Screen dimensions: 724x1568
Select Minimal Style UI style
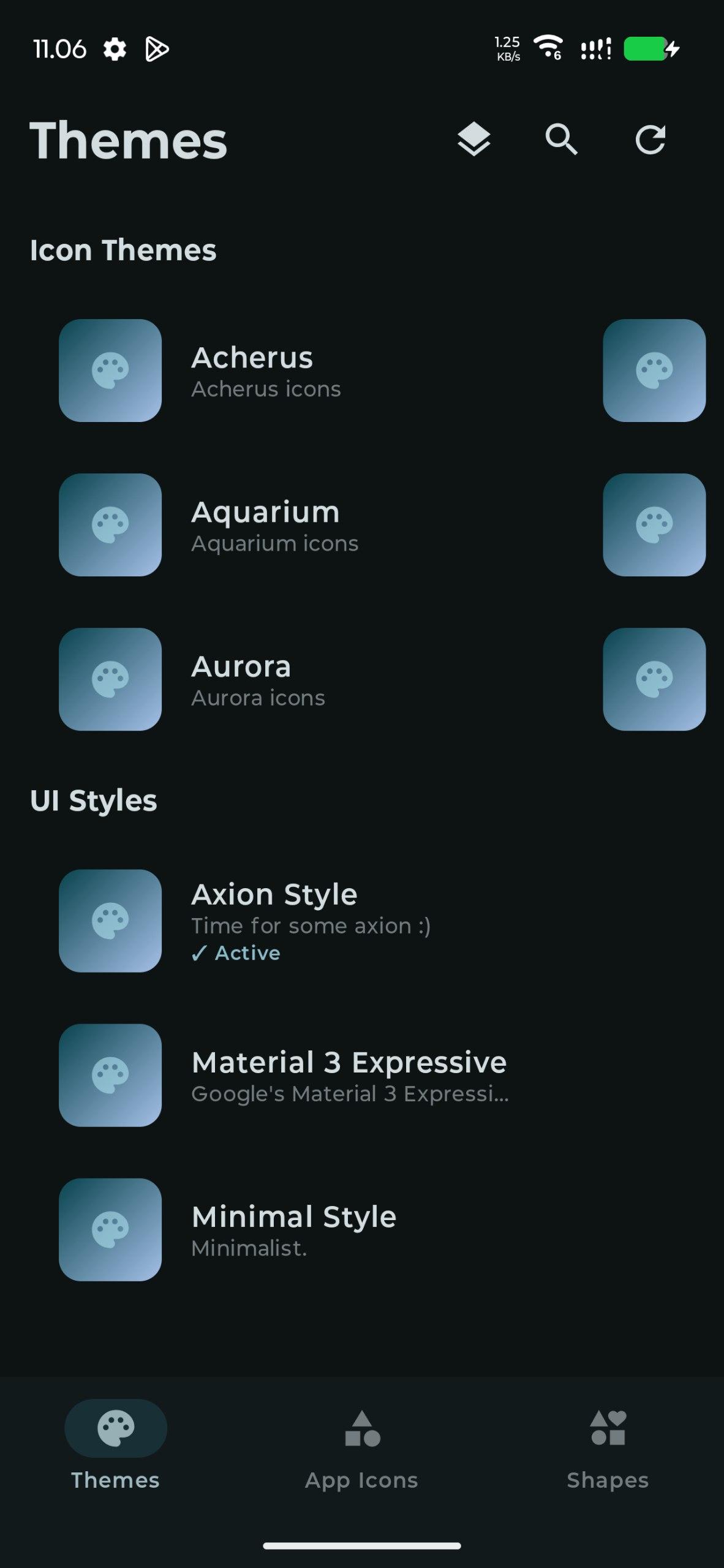(x=293, y=1229)
